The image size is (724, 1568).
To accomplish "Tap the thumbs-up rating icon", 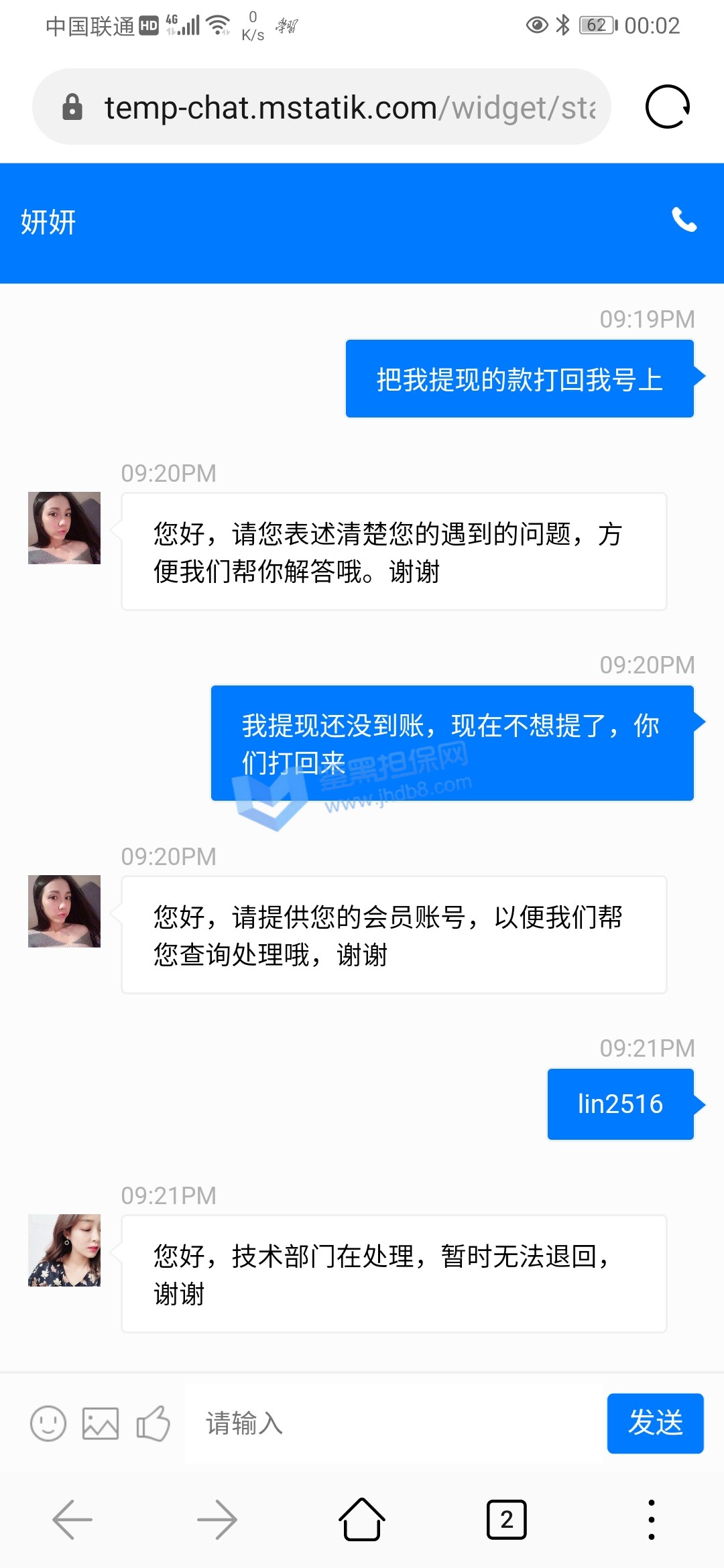I will pyautogui.click(x=153, y=1423).
